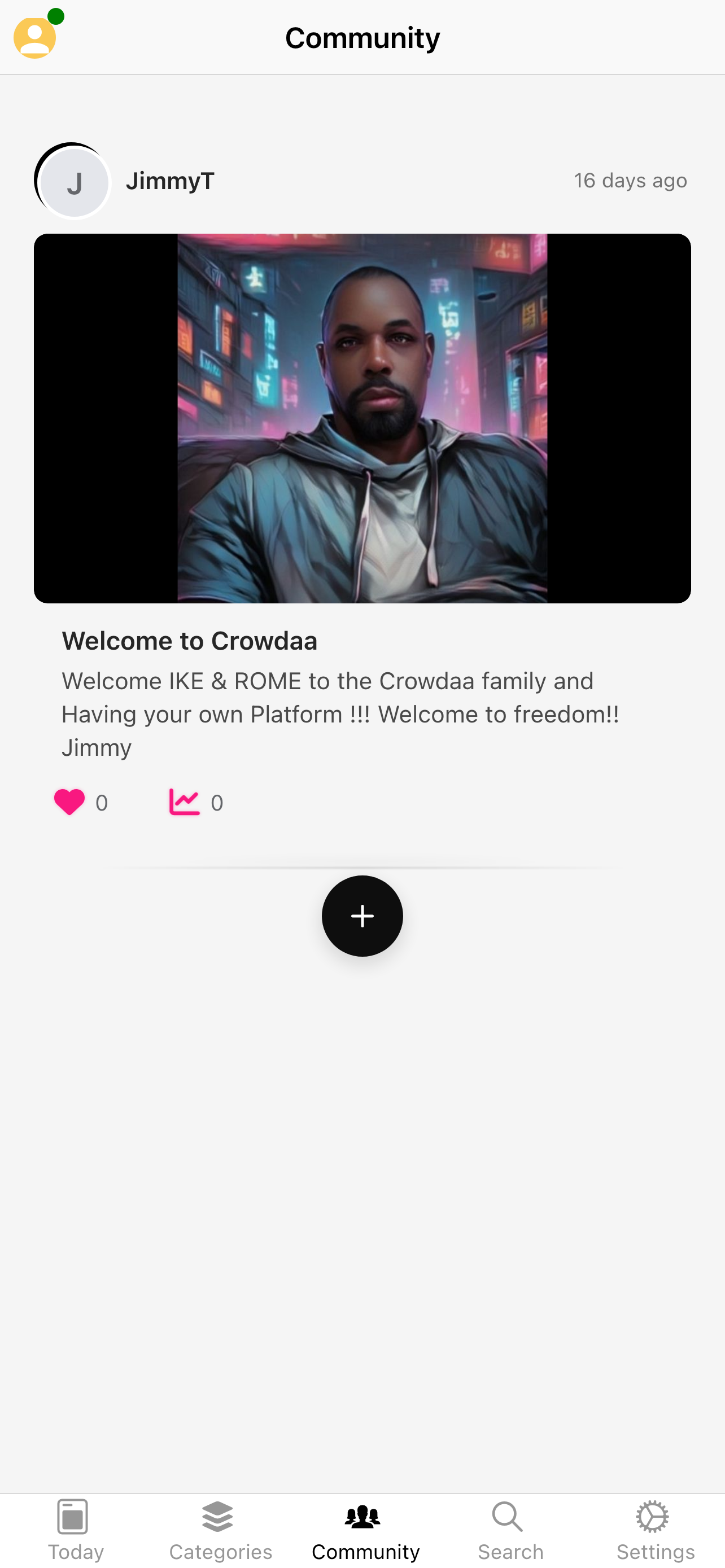
Task: Like JimmyT's Welcome to Crowdaa post
Action: [x=69, y=801]
